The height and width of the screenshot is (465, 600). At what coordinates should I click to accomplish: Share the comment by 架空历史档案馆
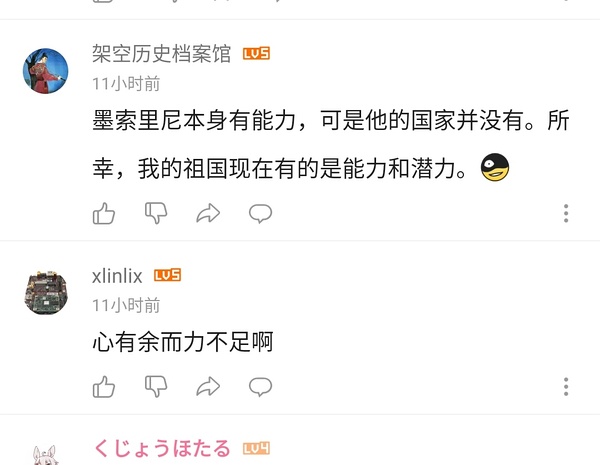coord(208,213)
